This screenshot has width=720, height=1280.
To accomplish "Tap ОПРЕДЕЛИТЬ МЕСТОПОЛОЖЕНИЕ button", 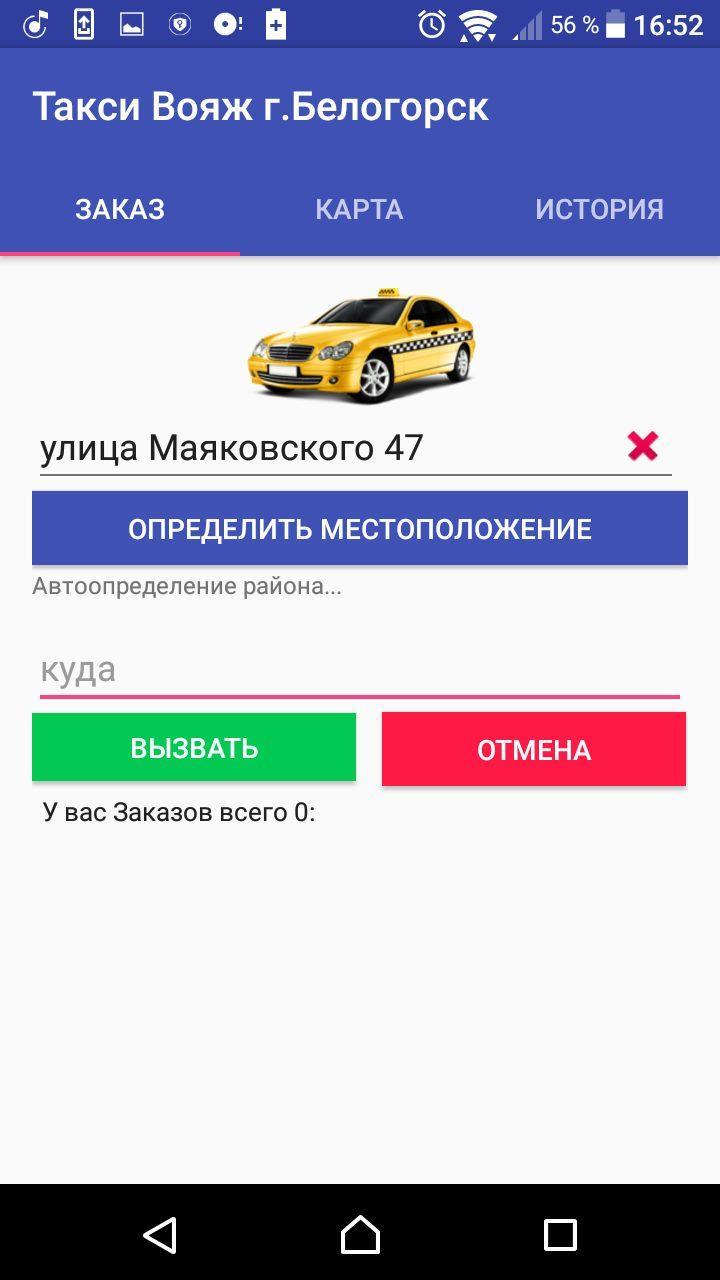I will tap(360, 528).
